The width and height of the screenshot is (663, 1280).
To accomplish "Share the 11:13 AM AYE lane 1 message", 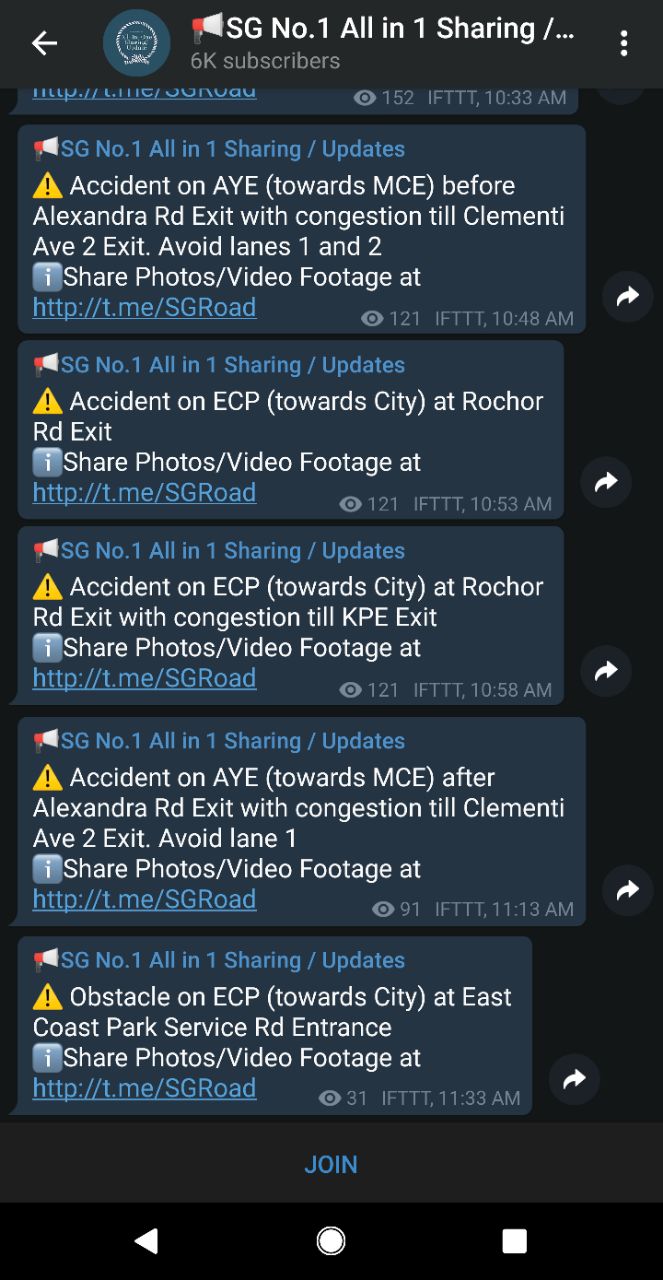I will tap(628, 889).
